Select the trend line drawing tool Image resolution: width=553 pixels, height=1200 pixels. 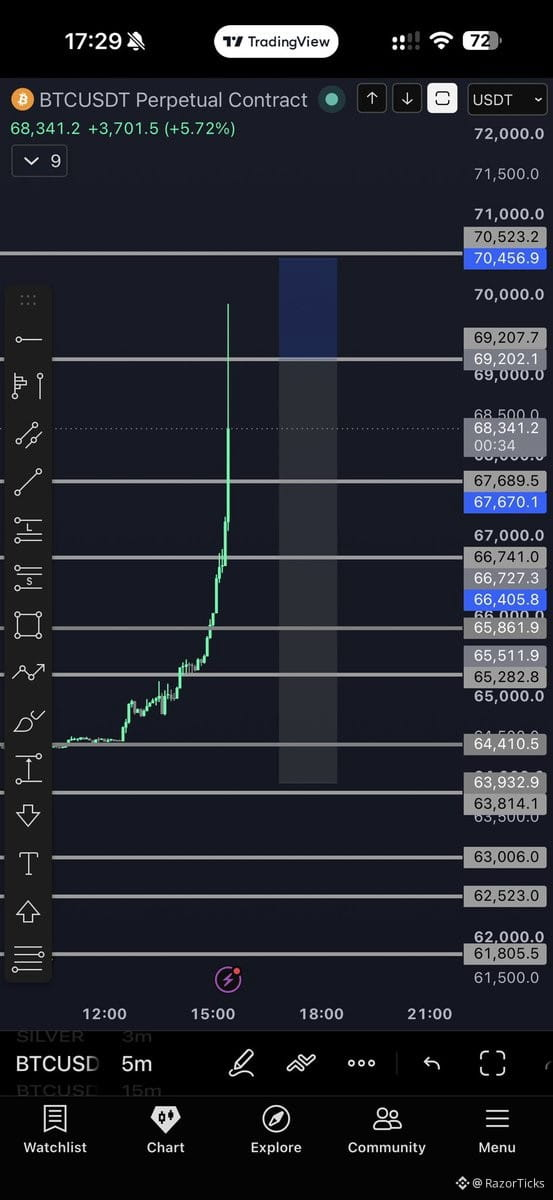pos(28,482)
